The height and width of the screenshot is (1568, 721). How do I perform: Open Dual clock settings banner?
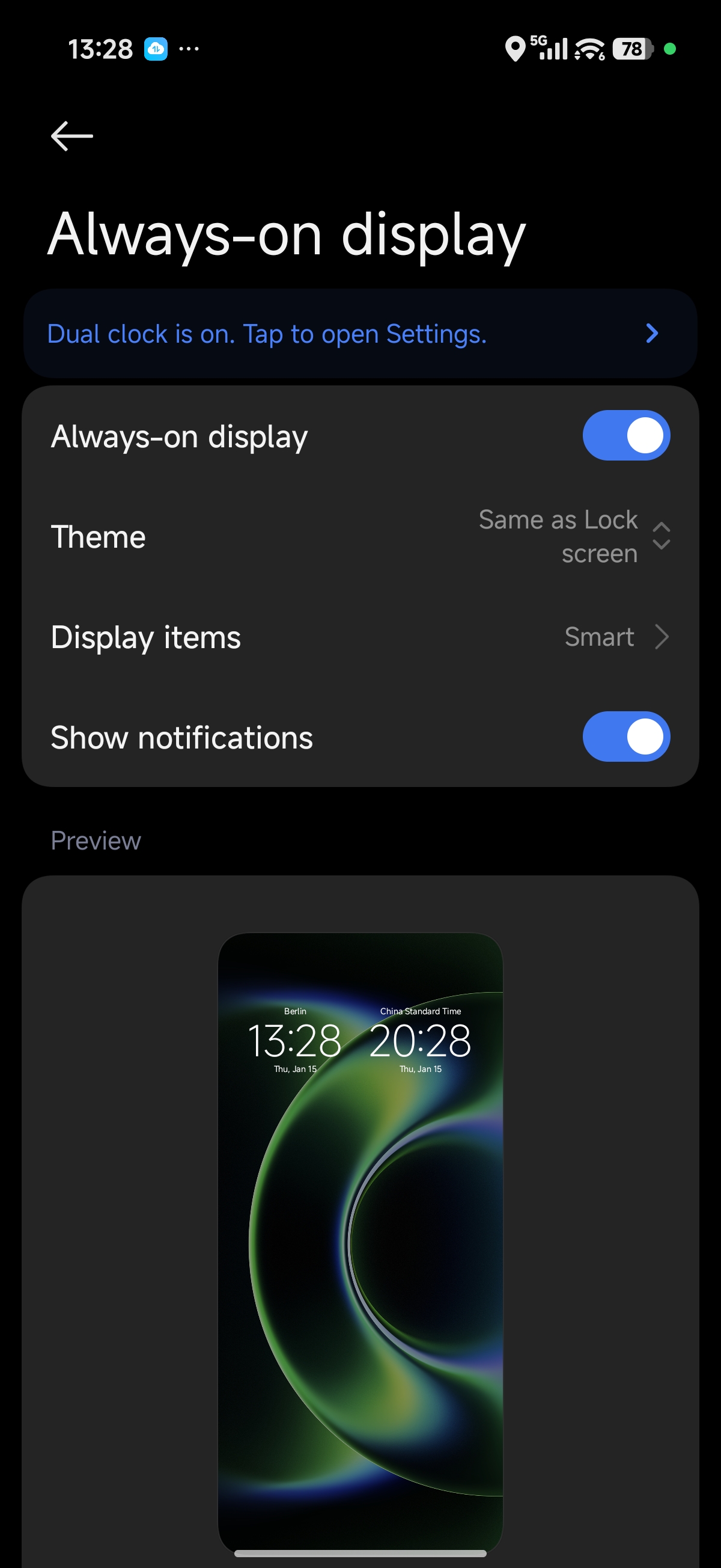[x=360, y=334]
